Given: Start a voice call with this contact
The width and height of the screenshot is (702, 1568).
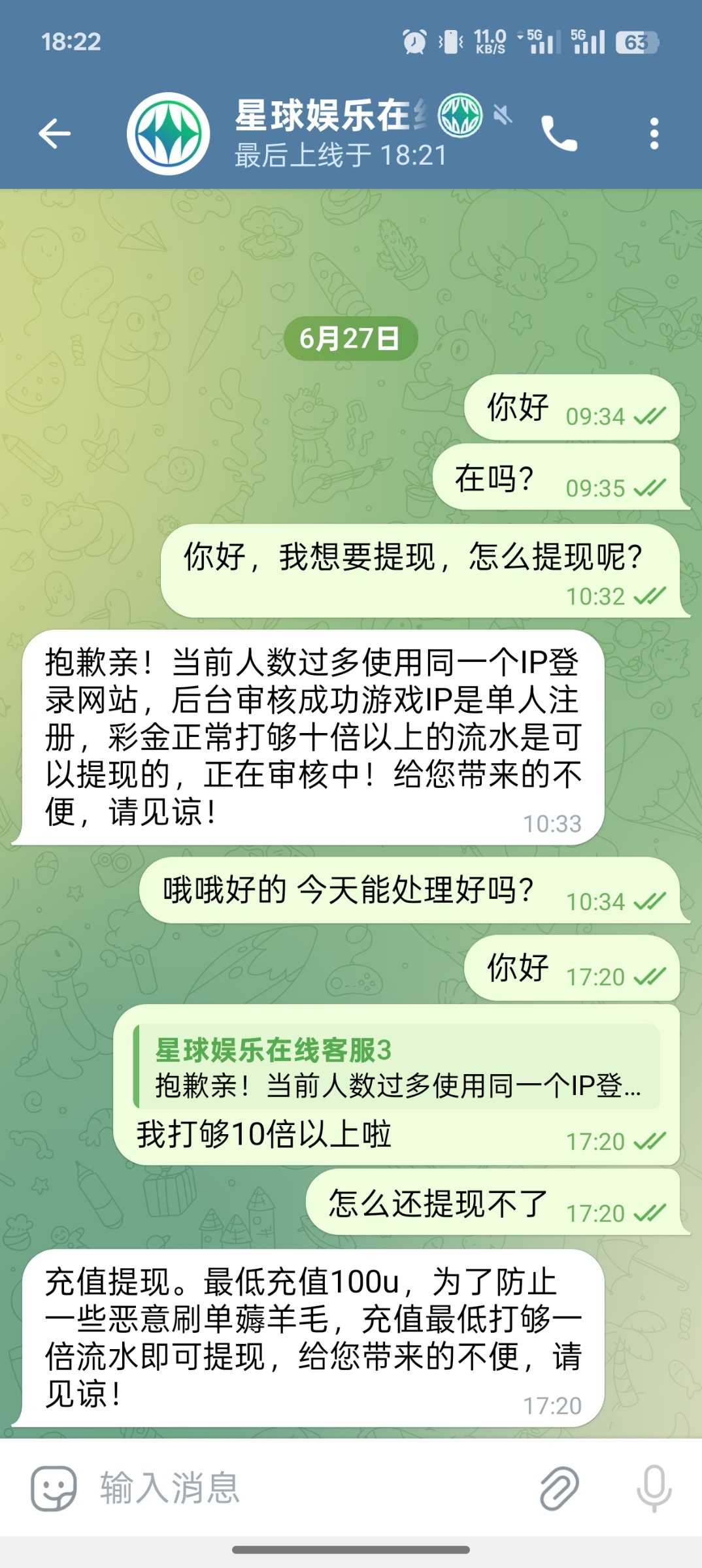Looking at the screenshot, I should tap(559, 134).
